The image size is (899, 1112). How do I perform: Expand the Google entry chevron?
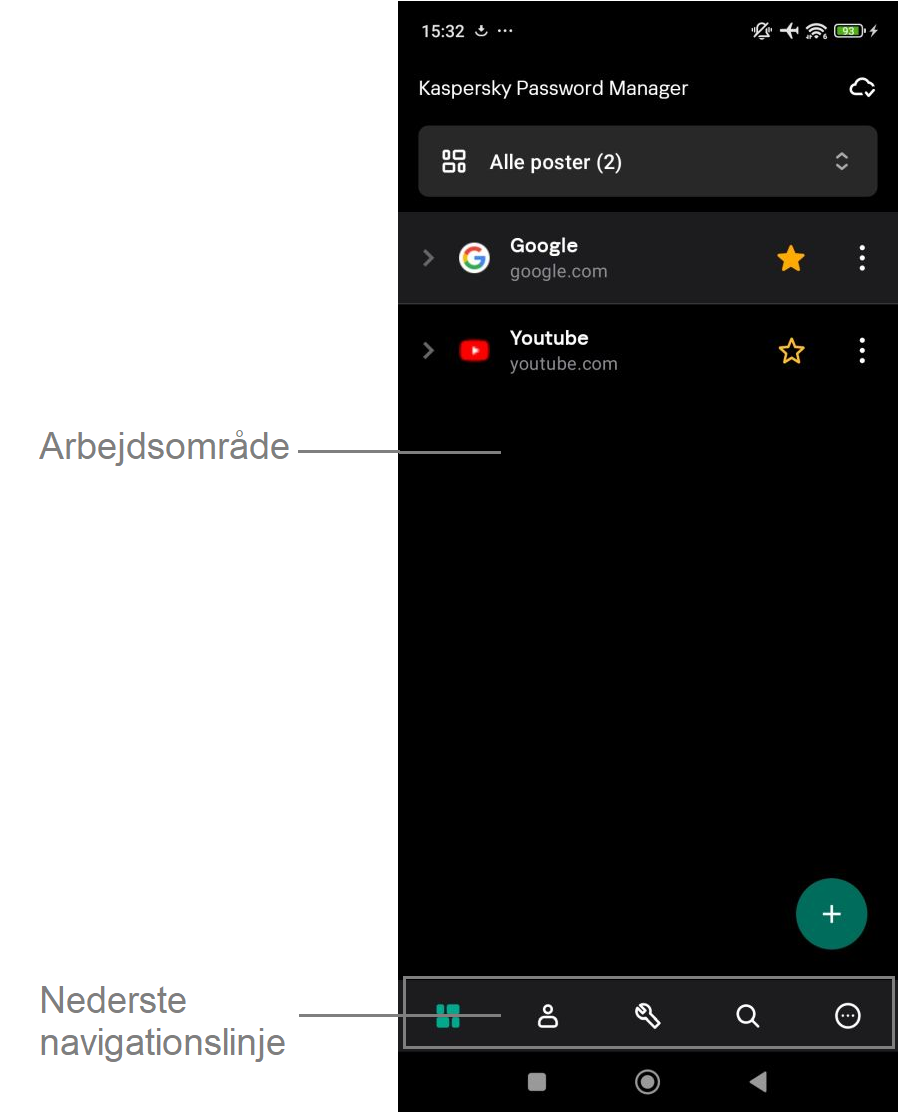point(429,258)
